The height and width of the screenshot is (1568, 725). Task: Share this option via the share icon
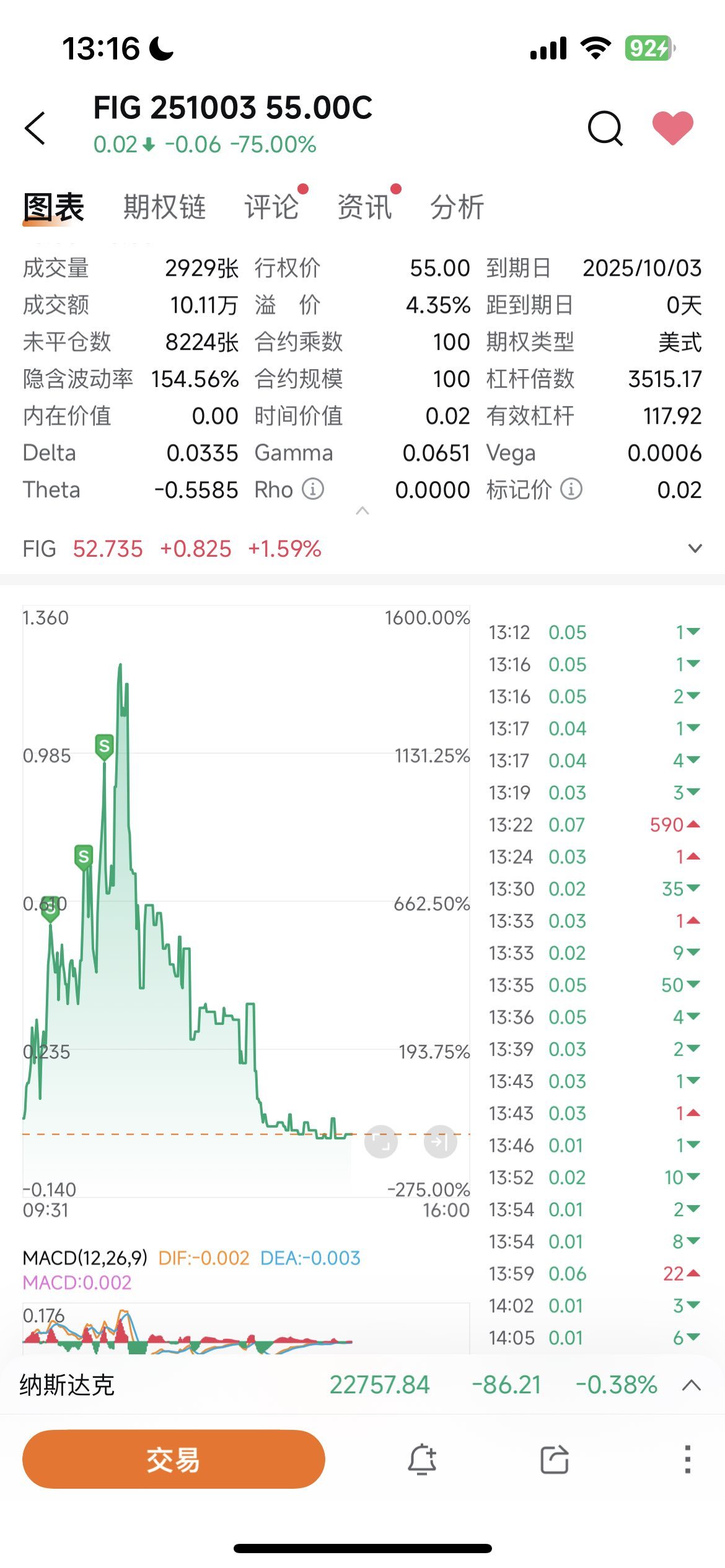(x=555, y=1460)
